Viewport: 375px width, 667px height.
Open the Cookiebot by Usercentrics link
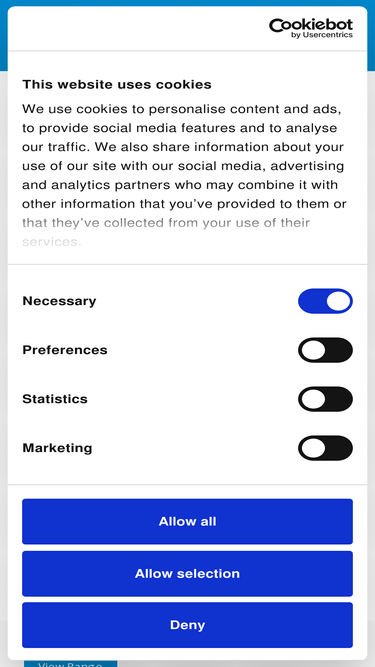point(311,29)
